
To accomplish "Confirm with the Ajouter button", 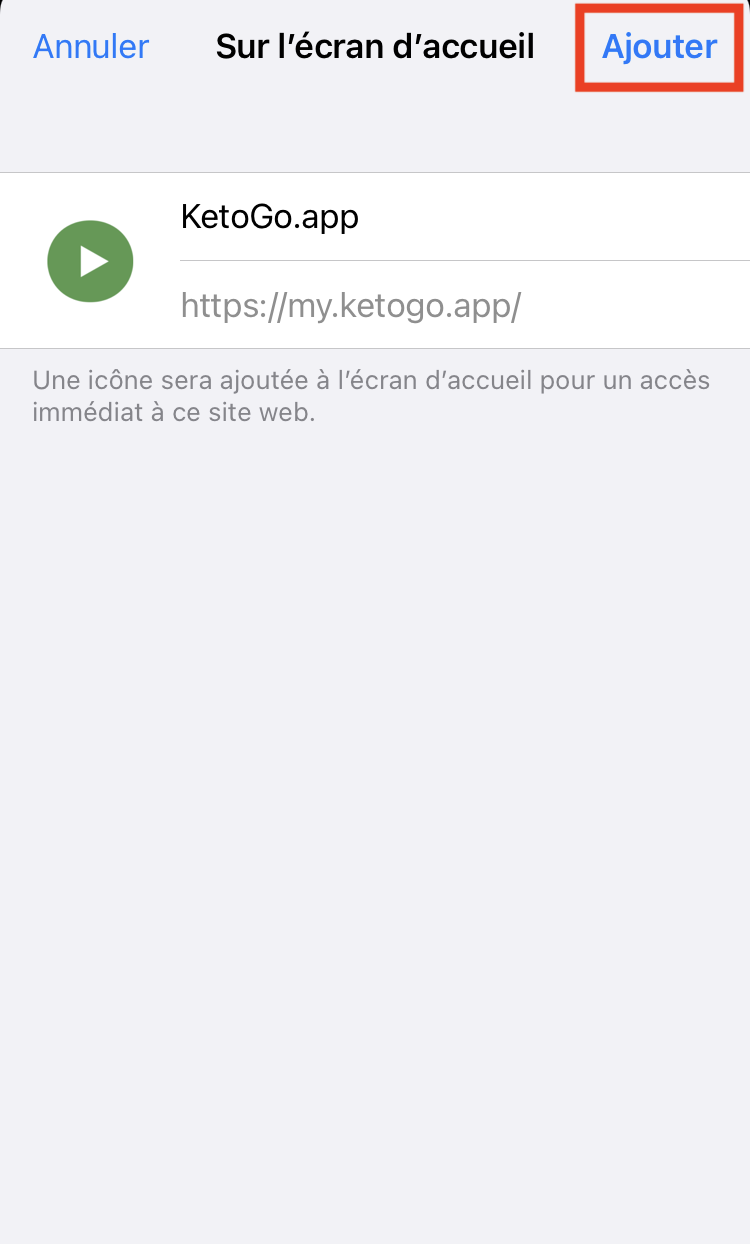I will [659, 47].
